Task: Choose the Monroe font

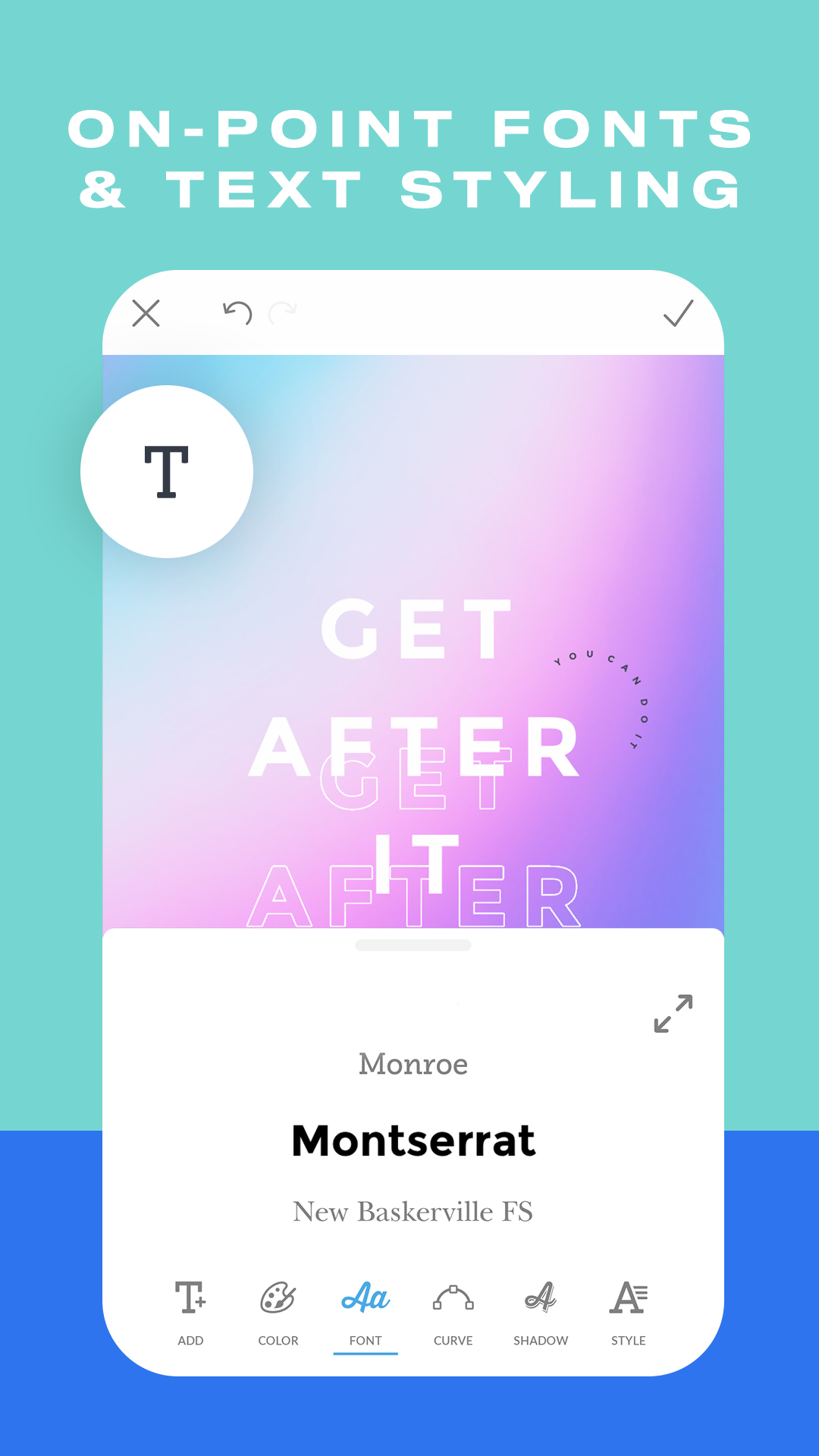Action: pyautogui.click(x=413, y=1063)
